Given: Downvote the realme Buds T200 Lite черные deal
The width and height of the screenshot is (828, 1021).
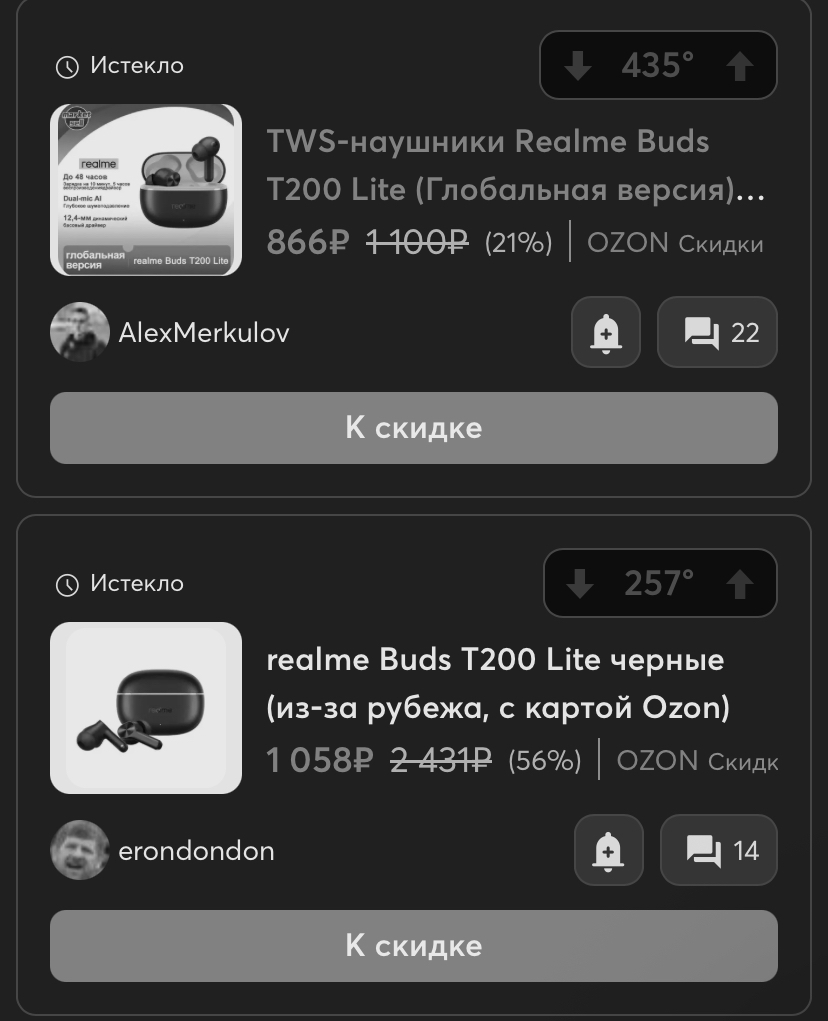Looking at the screenshot, I should [x=580, y=584].
